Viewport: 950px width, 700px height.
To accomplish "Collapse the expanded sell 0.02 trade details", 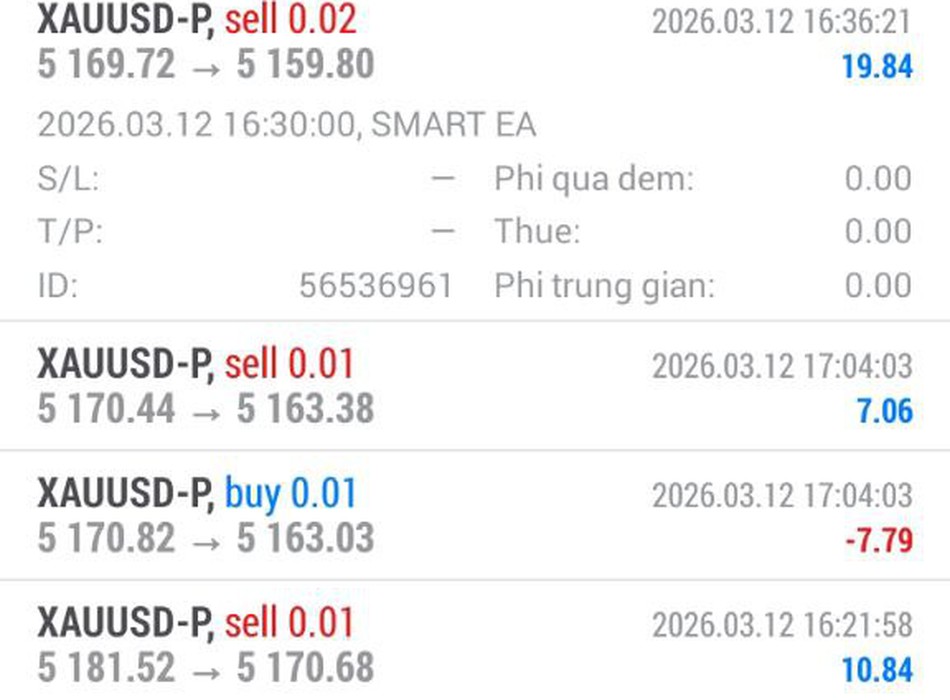I will tap(474, 43).
